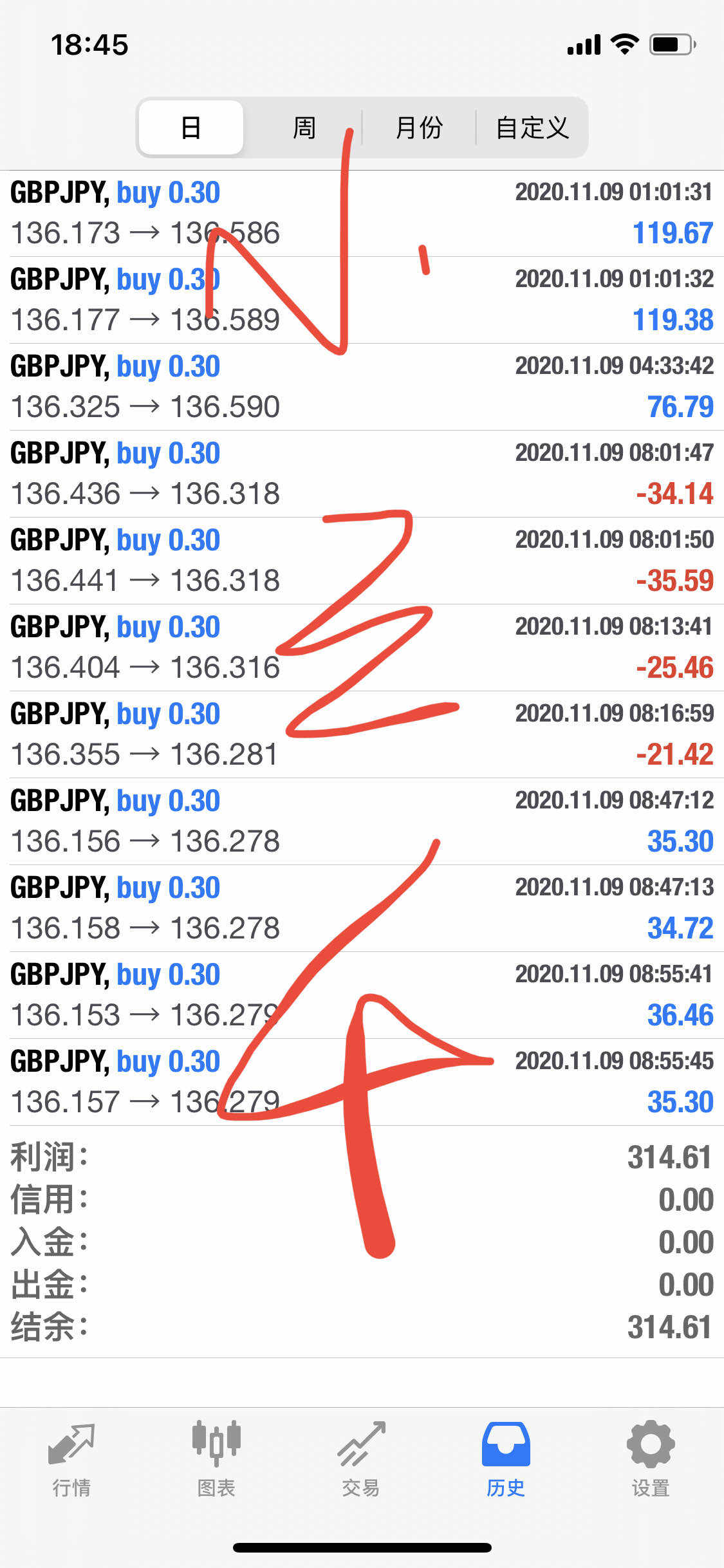Screen dimensions: 724x1568
Task: Open the 设置 settings tab
Action: [x=651, y=1461]
